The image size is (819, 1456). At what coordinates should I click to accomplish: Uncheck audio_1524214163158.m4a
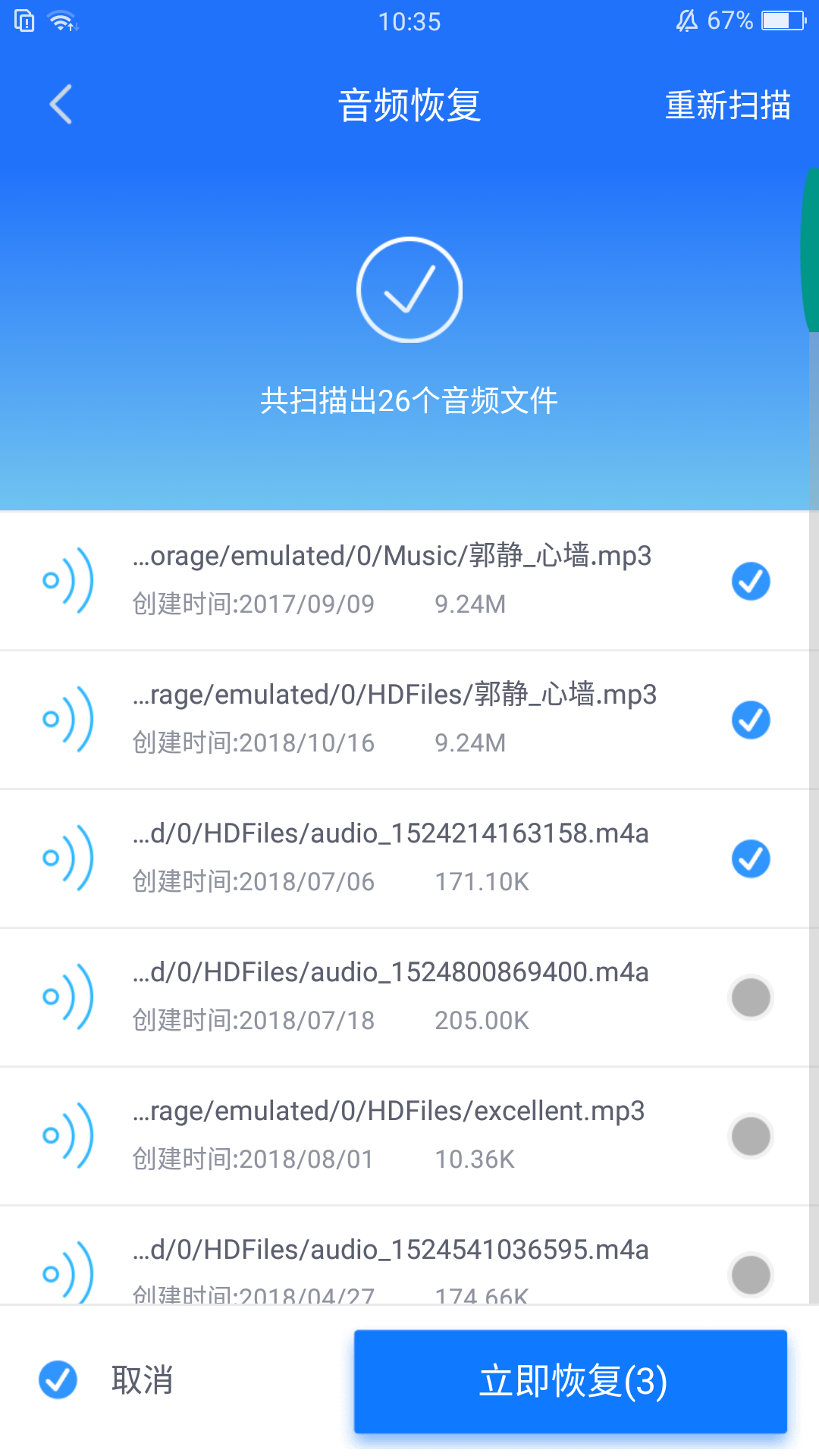pos(751,859)
